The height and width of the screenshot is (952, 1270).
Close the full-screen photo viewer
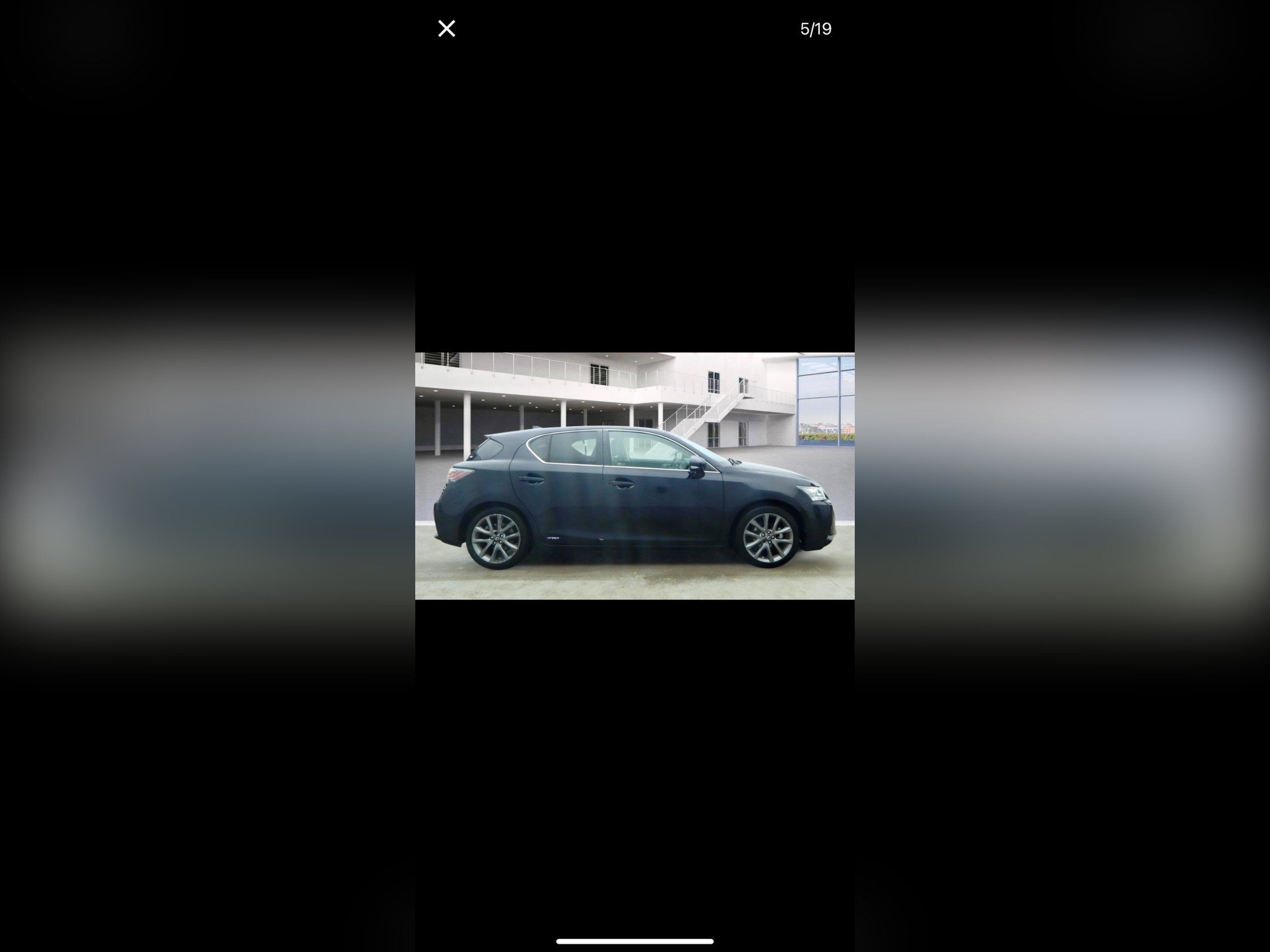446,29
